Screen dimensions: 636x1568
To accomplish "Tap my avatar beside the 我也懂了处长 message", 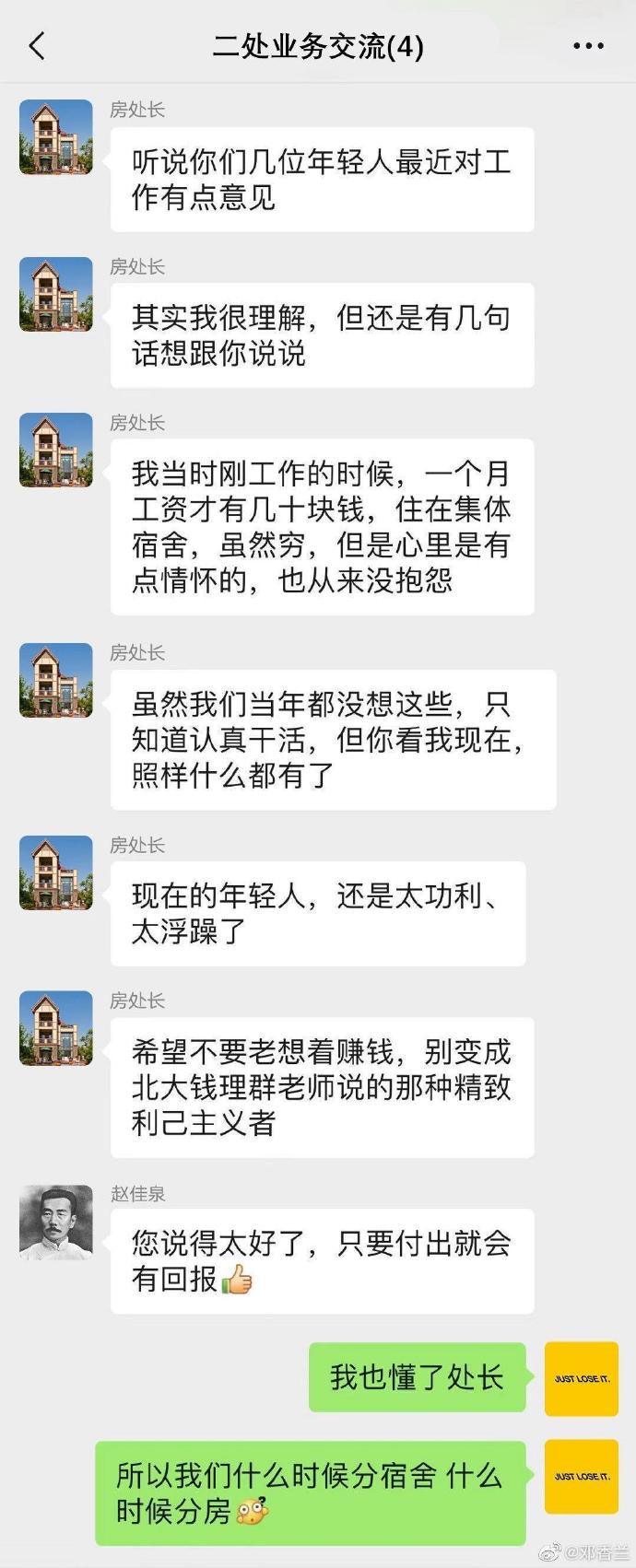I will 581,1378.
